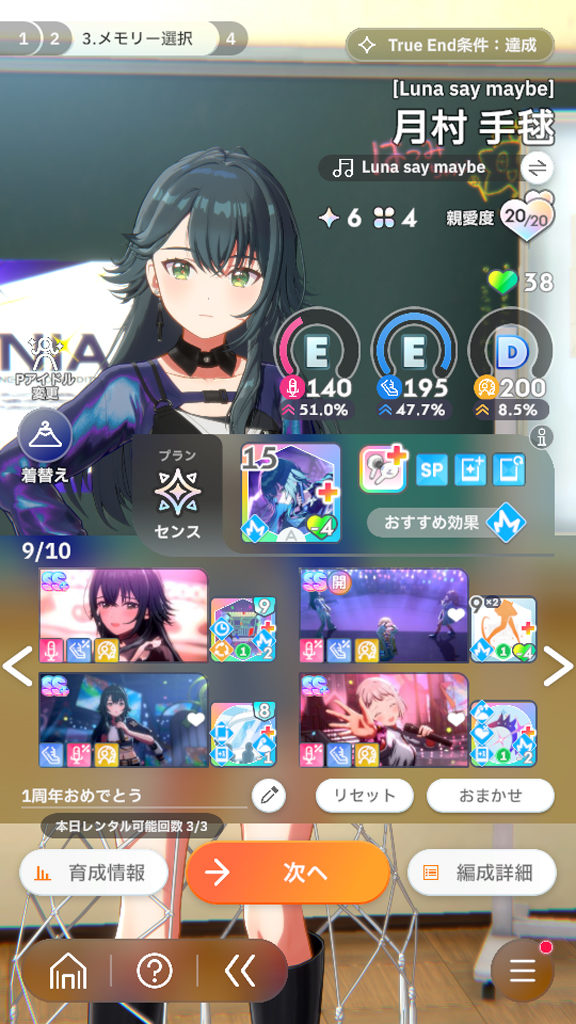Swap the song Luna say maybe
576x1024 pixels.
pyautogui.click(x=537, y=168)
